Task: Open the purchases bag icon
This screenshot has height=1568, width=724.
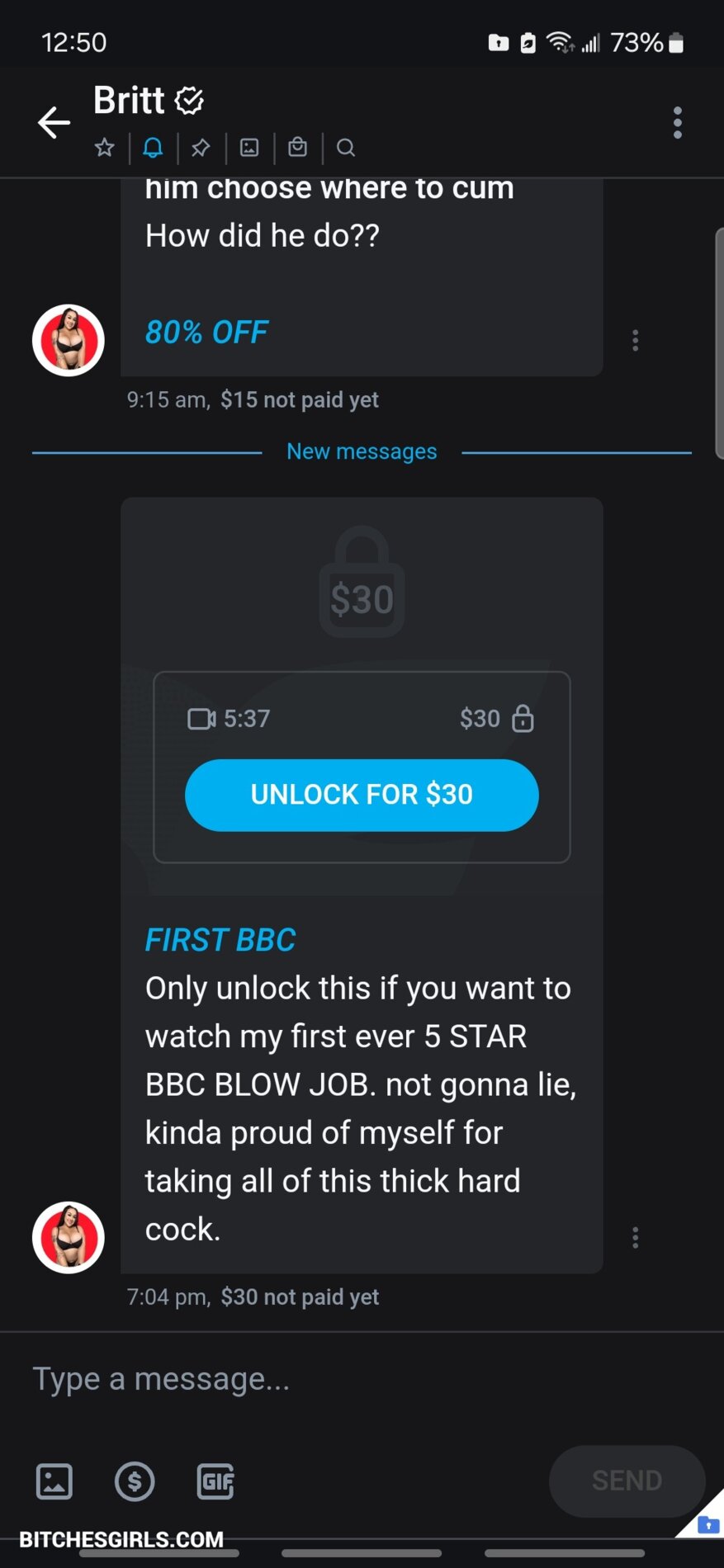Action: click(x=297, y=148)
